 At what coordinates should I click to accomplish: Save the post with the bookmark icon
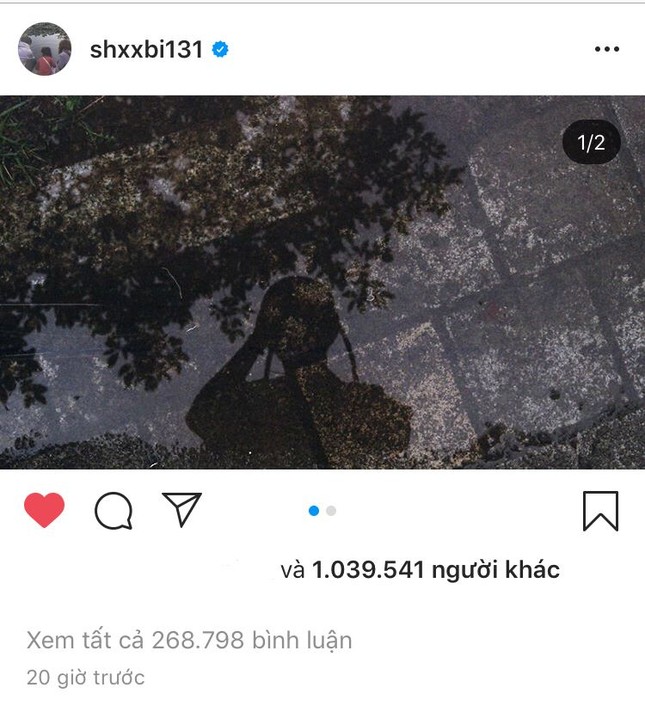coord(600,511)
